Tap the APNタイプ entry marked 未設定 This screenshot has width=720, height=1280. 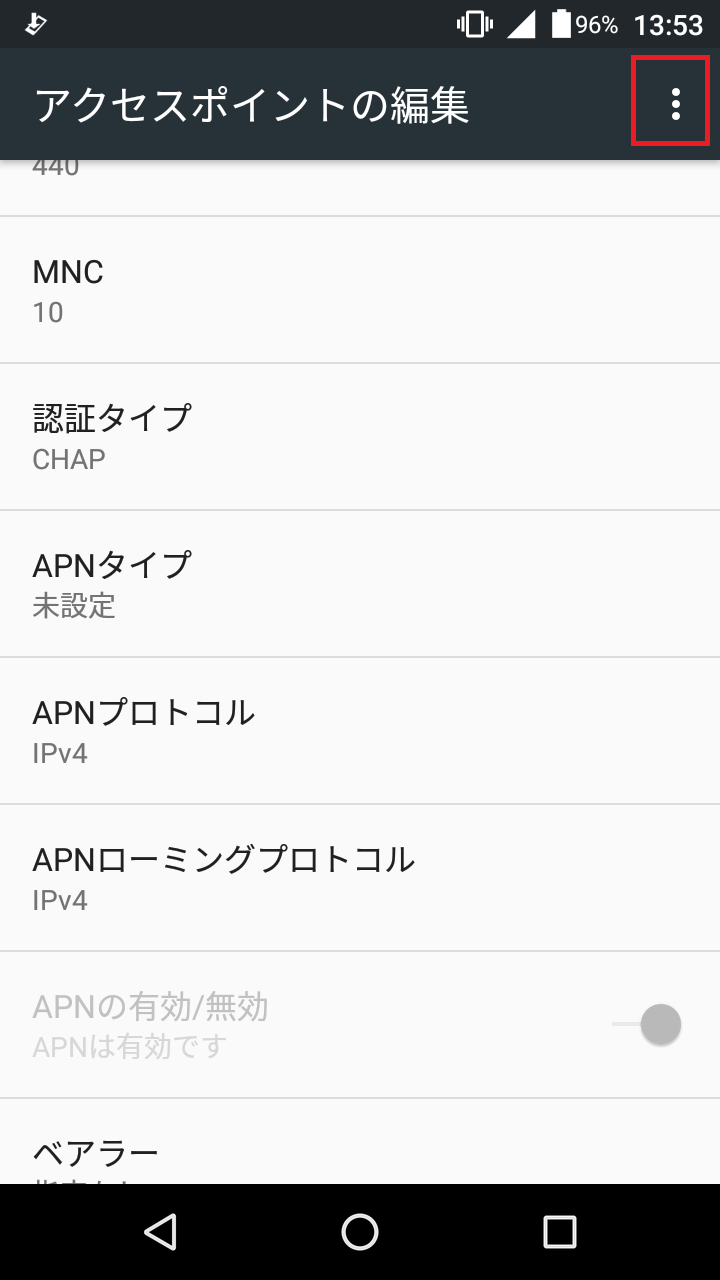pyautogui.click(x=360, y=583)
